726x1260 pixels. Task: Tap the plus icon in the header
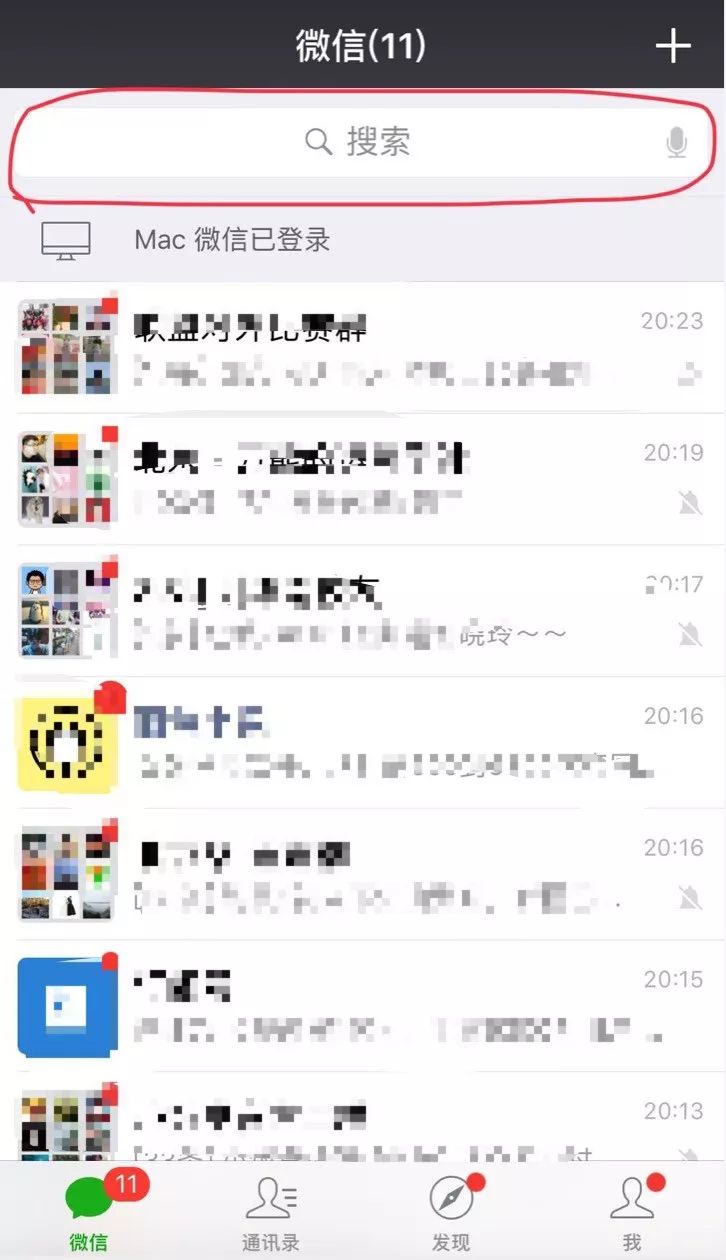coord(673,46)
